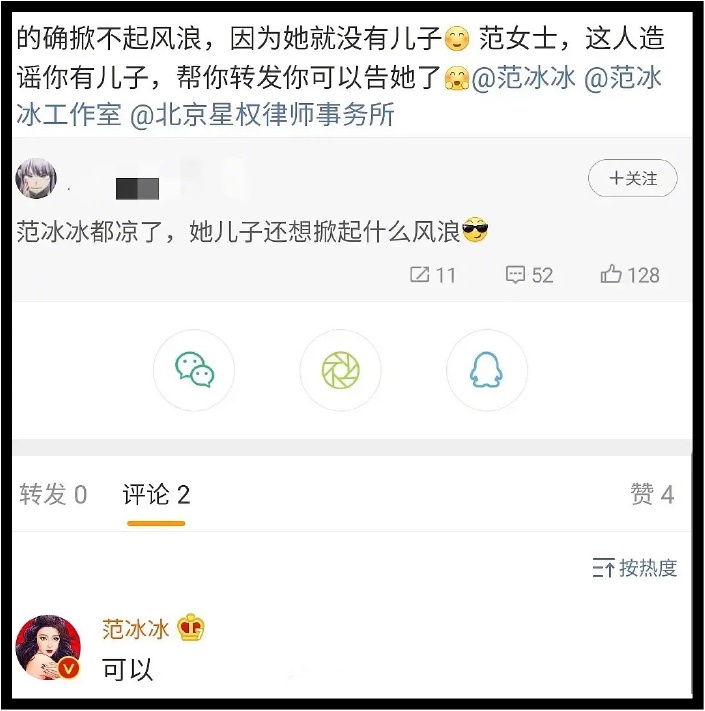Share to QQ via the penguin icon
The image size is (705, 711).
point(486,371)
